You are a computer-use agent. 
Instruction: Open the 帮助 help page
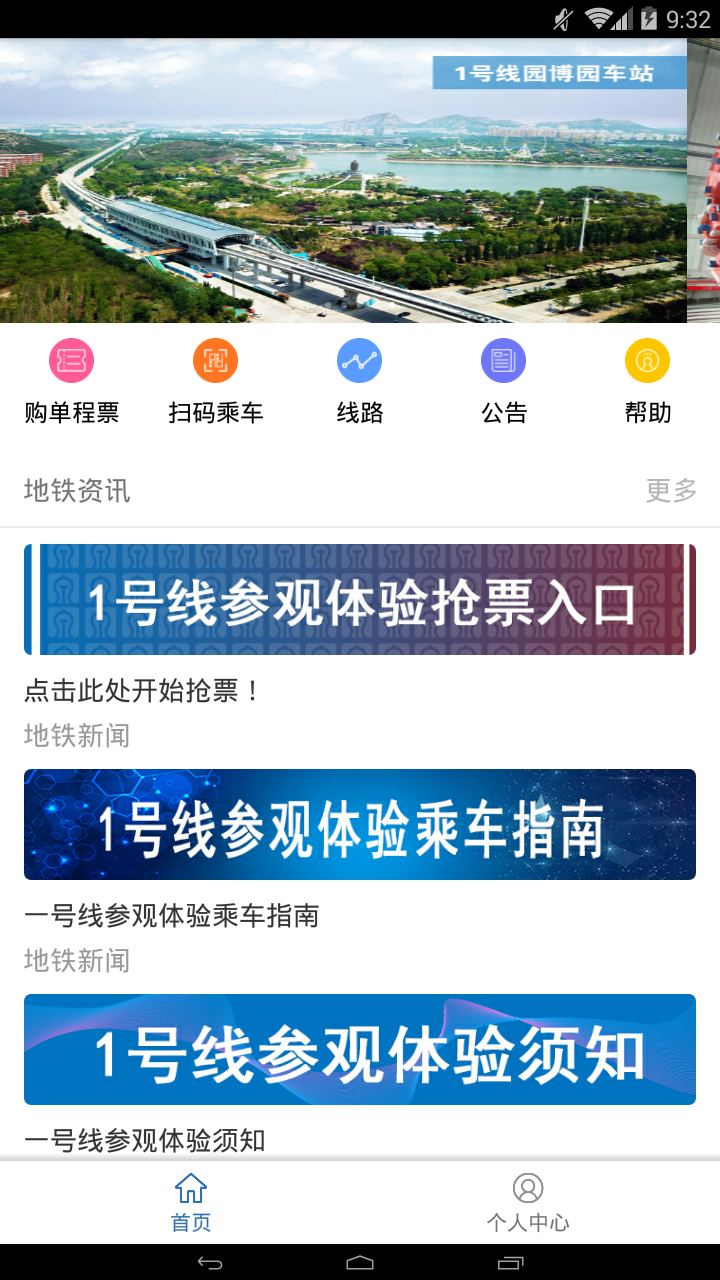[x=647, y=381]
